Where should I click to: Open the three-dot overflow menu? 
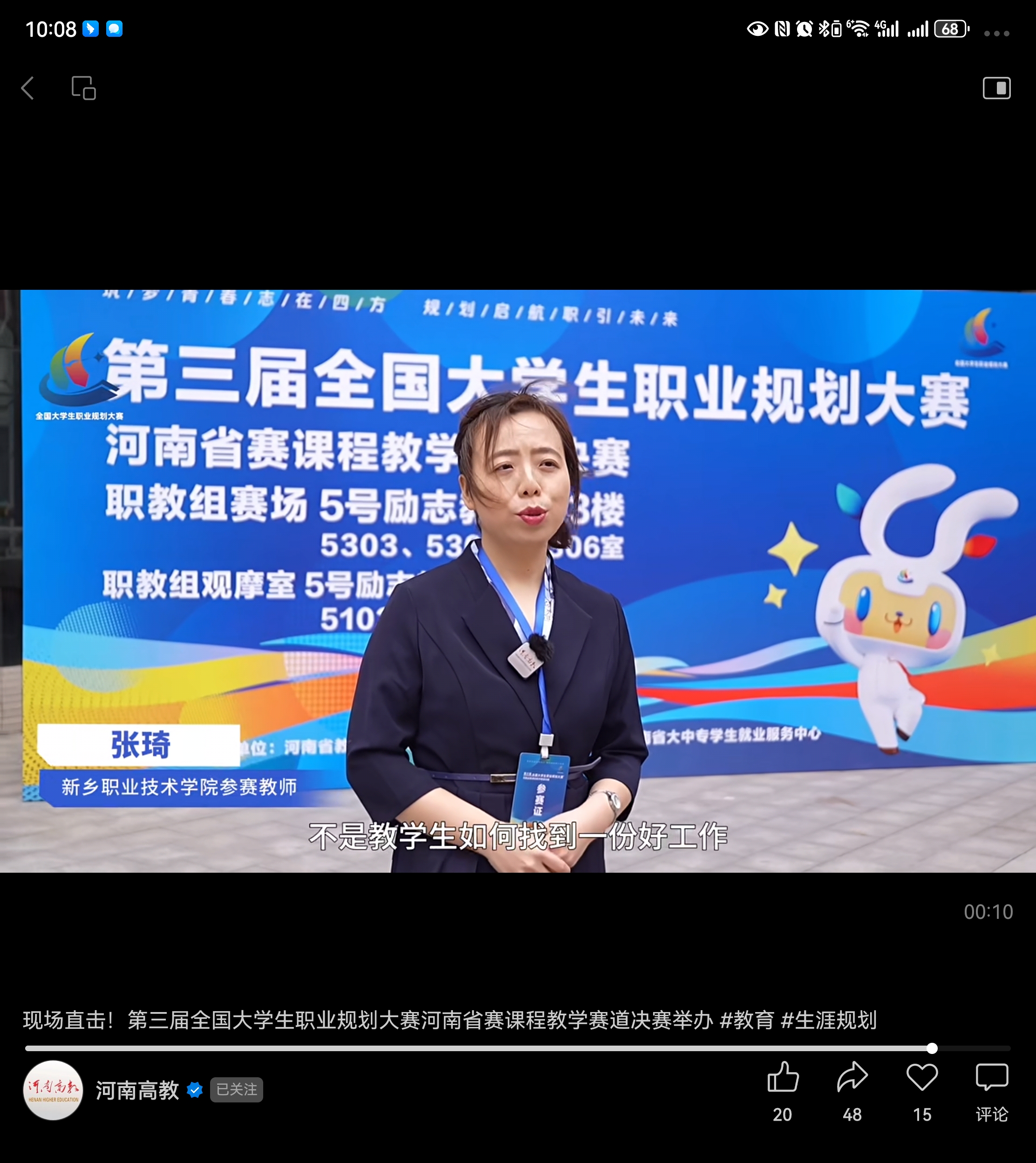click(x=996, y=34)
